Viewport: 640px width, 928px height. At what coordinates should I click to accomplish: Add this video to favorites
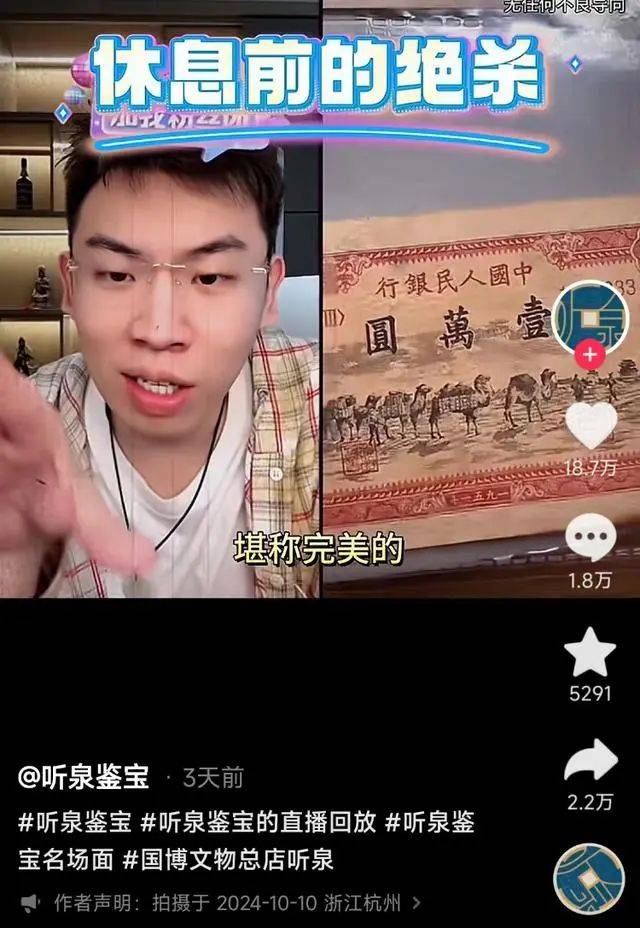click(590, 654)
